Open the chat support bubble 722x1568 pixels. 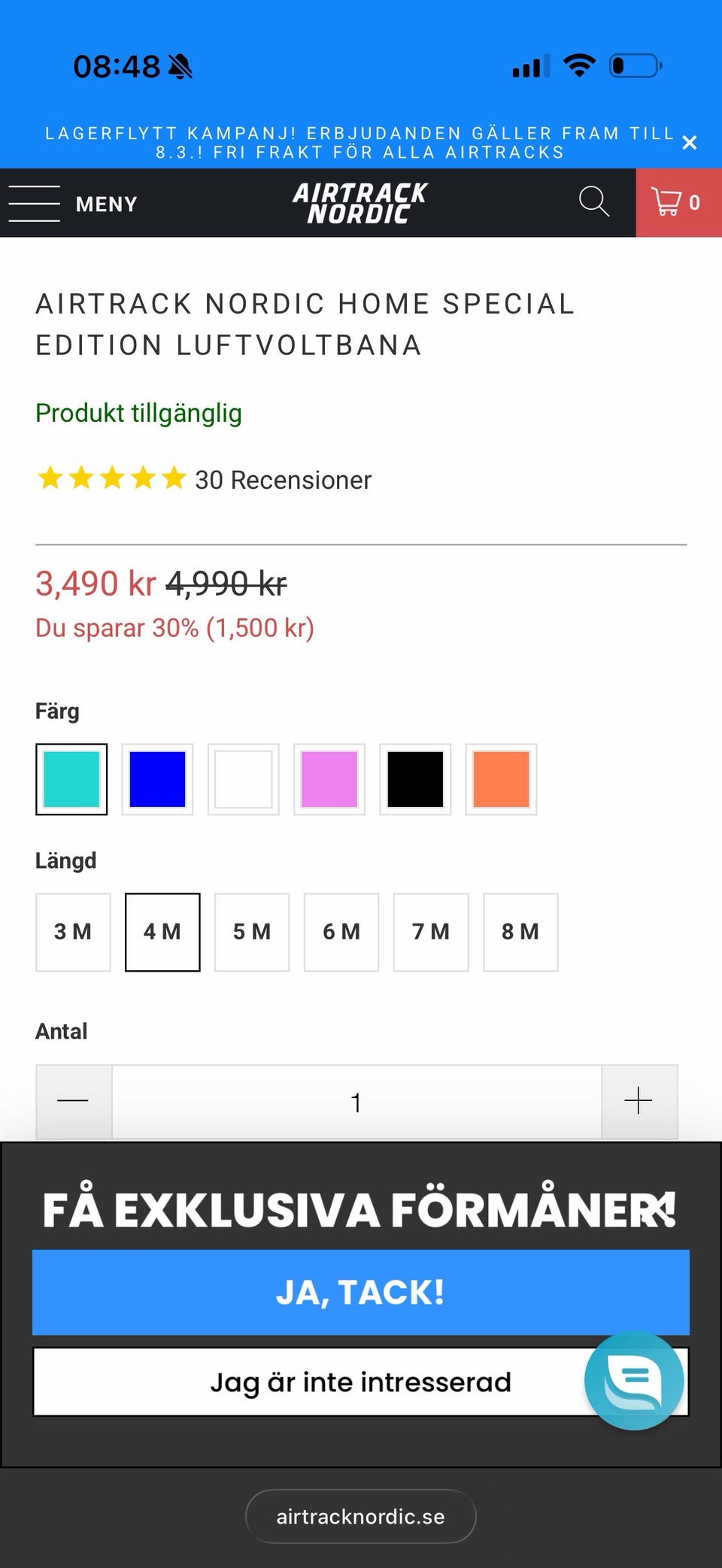(634, 1381)
